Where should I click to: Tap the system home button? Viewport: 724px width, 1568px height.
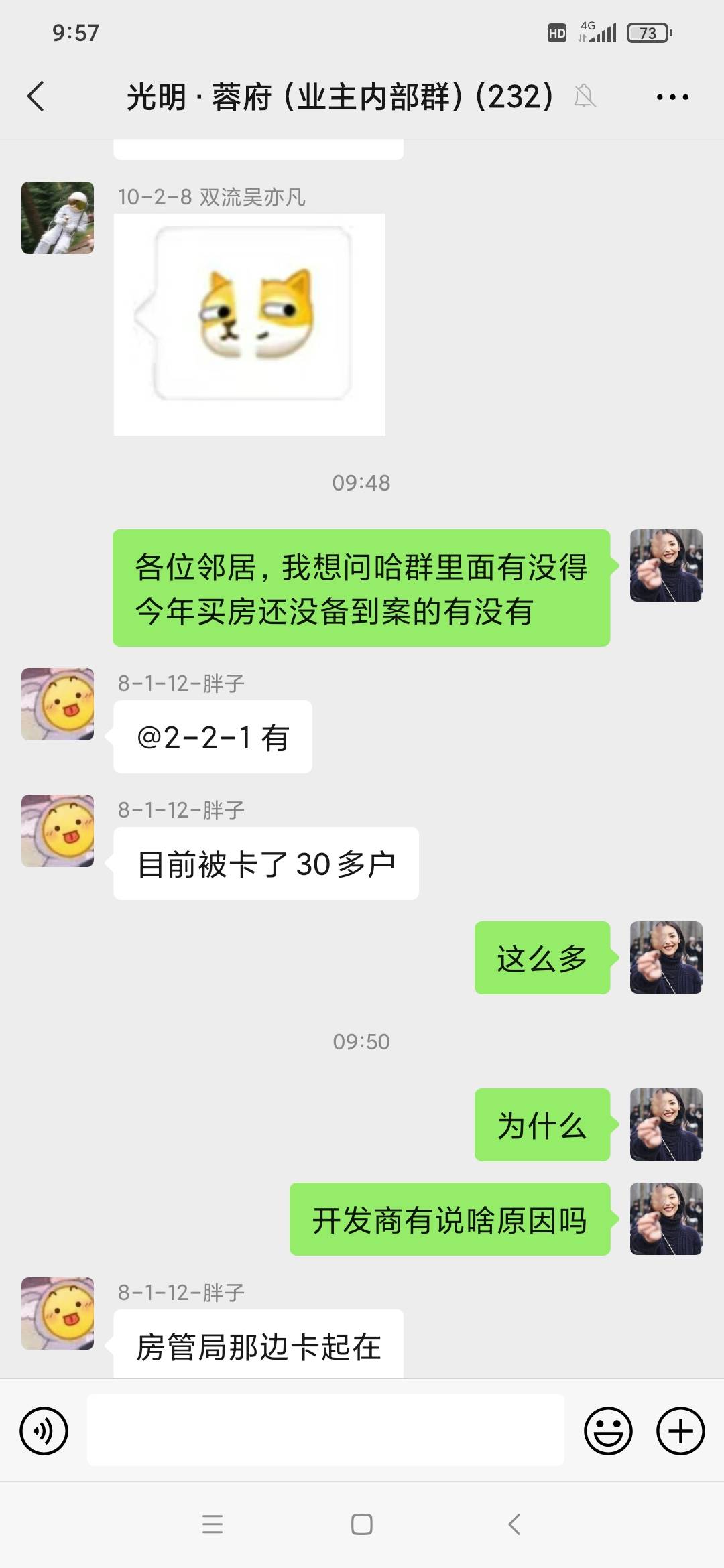[362, 1524]
